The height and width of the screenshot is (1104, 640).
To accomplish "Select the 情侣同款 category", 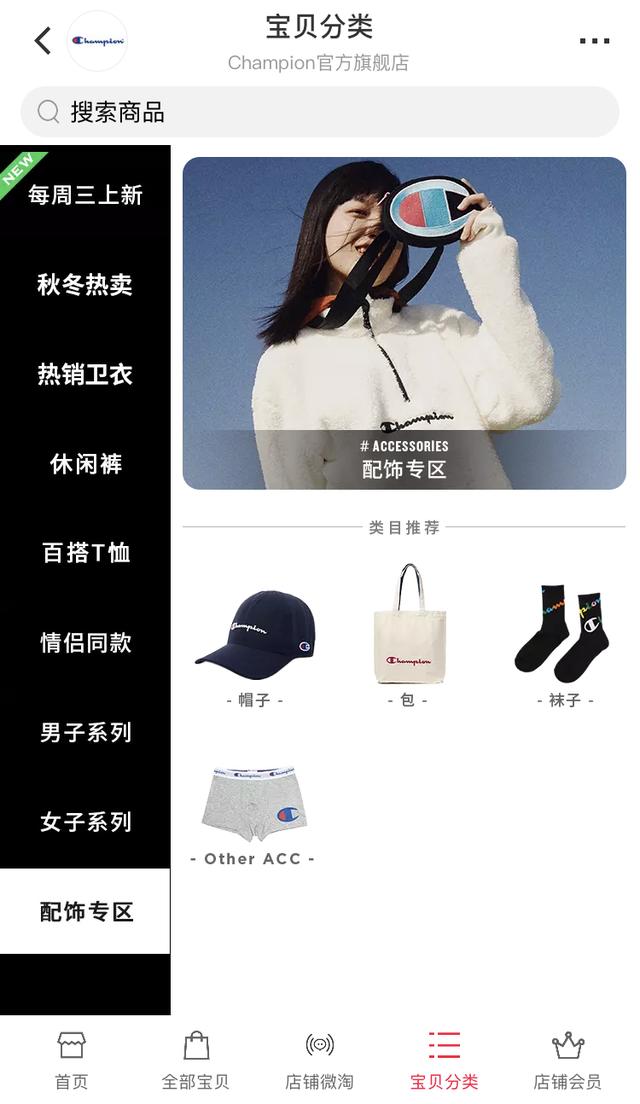I will click(x=85, y=643).
